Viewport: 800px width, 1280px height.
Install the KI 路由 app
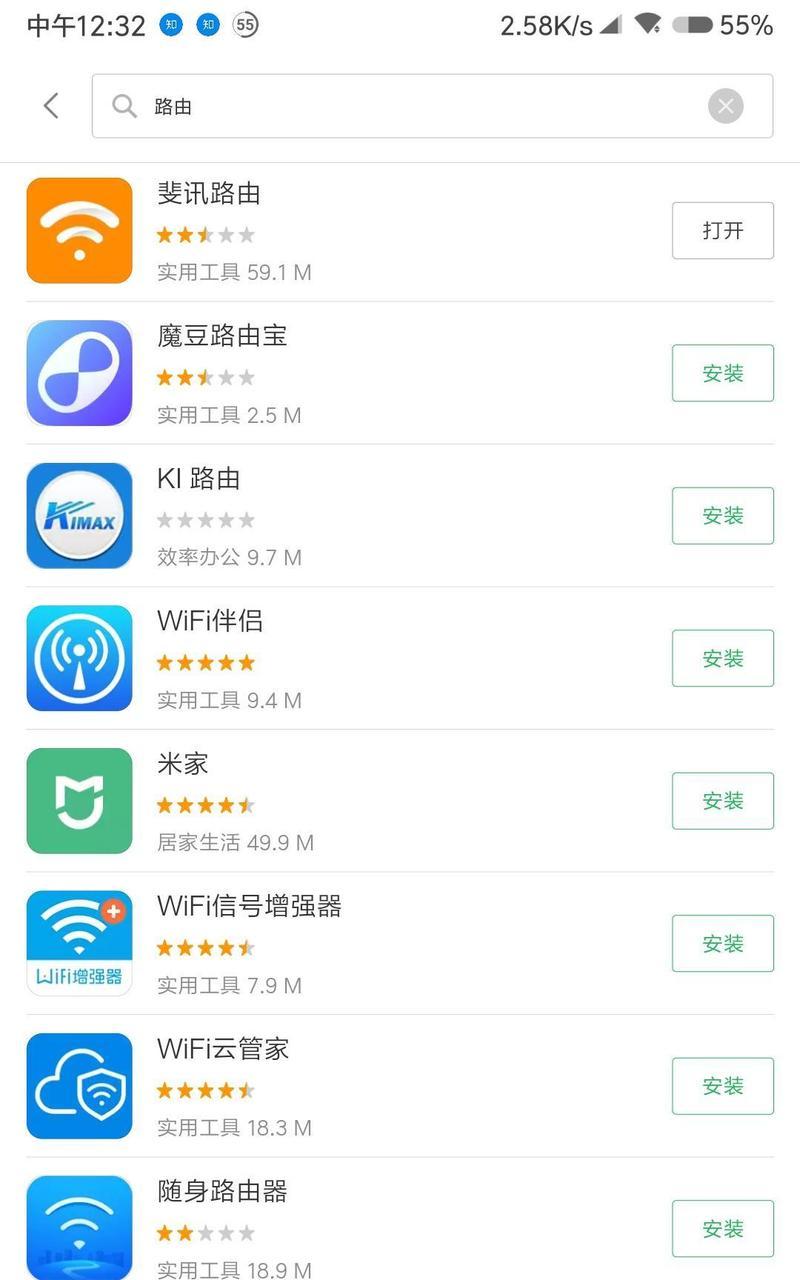coord(723,516)
